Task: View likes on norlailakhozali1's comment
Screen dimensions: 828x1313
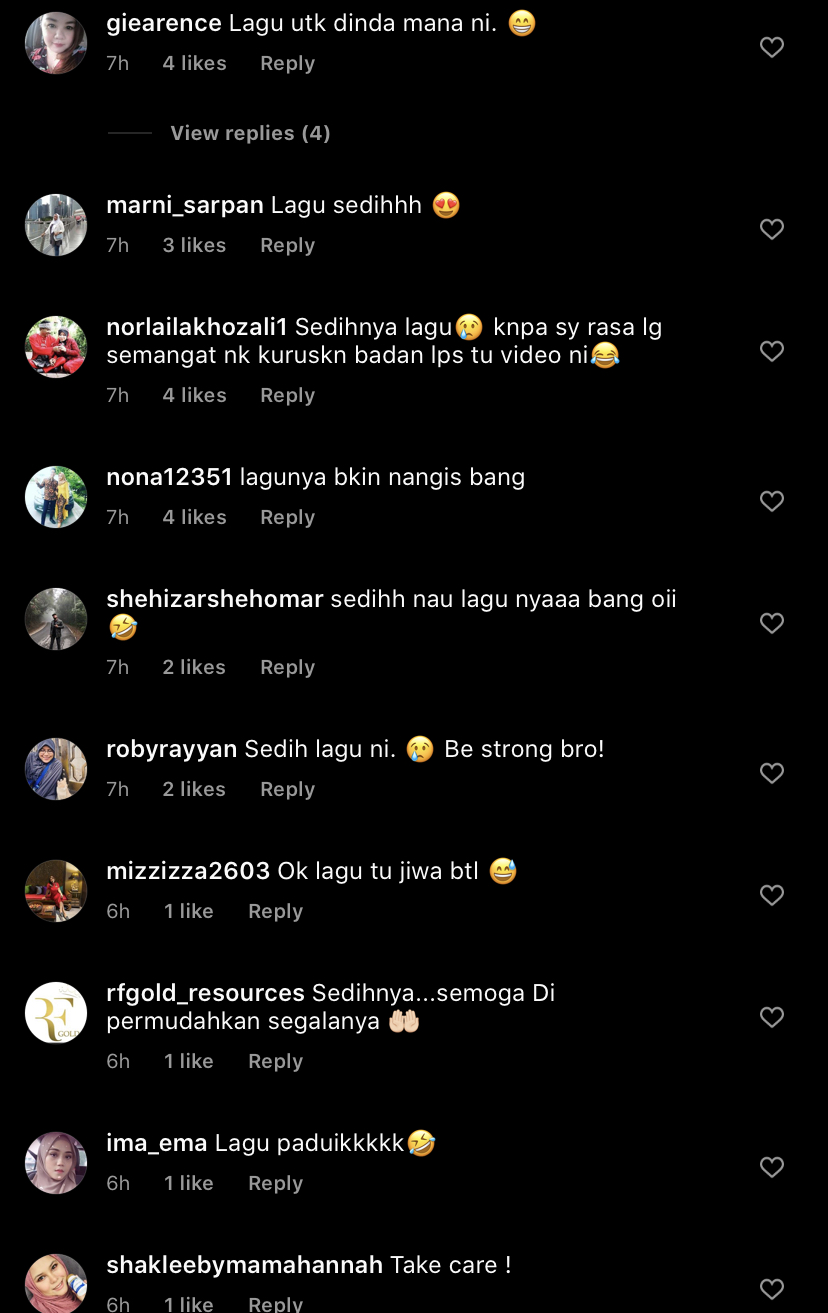Action: point(194,395)
